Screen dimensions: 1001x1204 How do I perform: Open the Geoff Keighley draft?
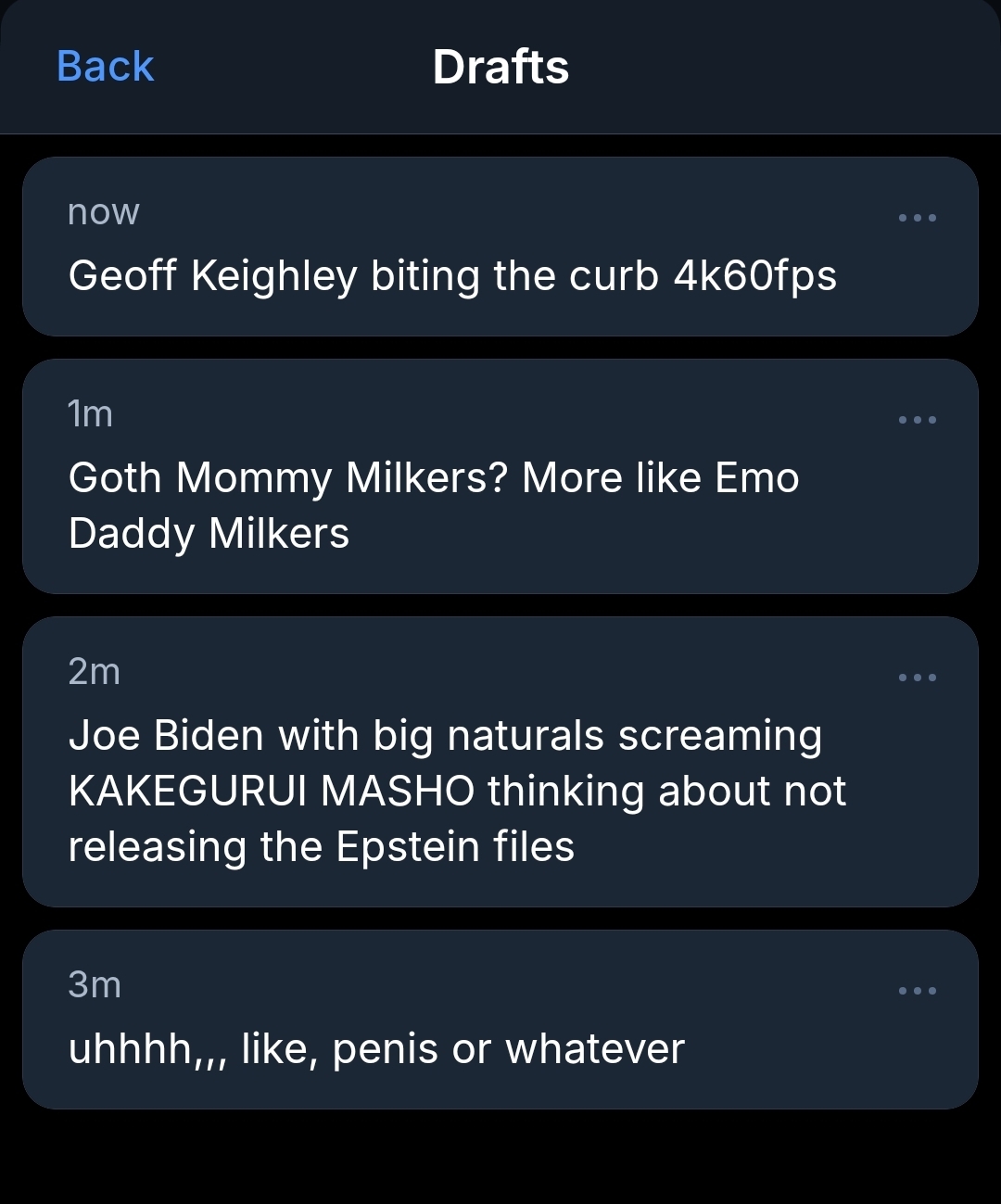point(452,276)
